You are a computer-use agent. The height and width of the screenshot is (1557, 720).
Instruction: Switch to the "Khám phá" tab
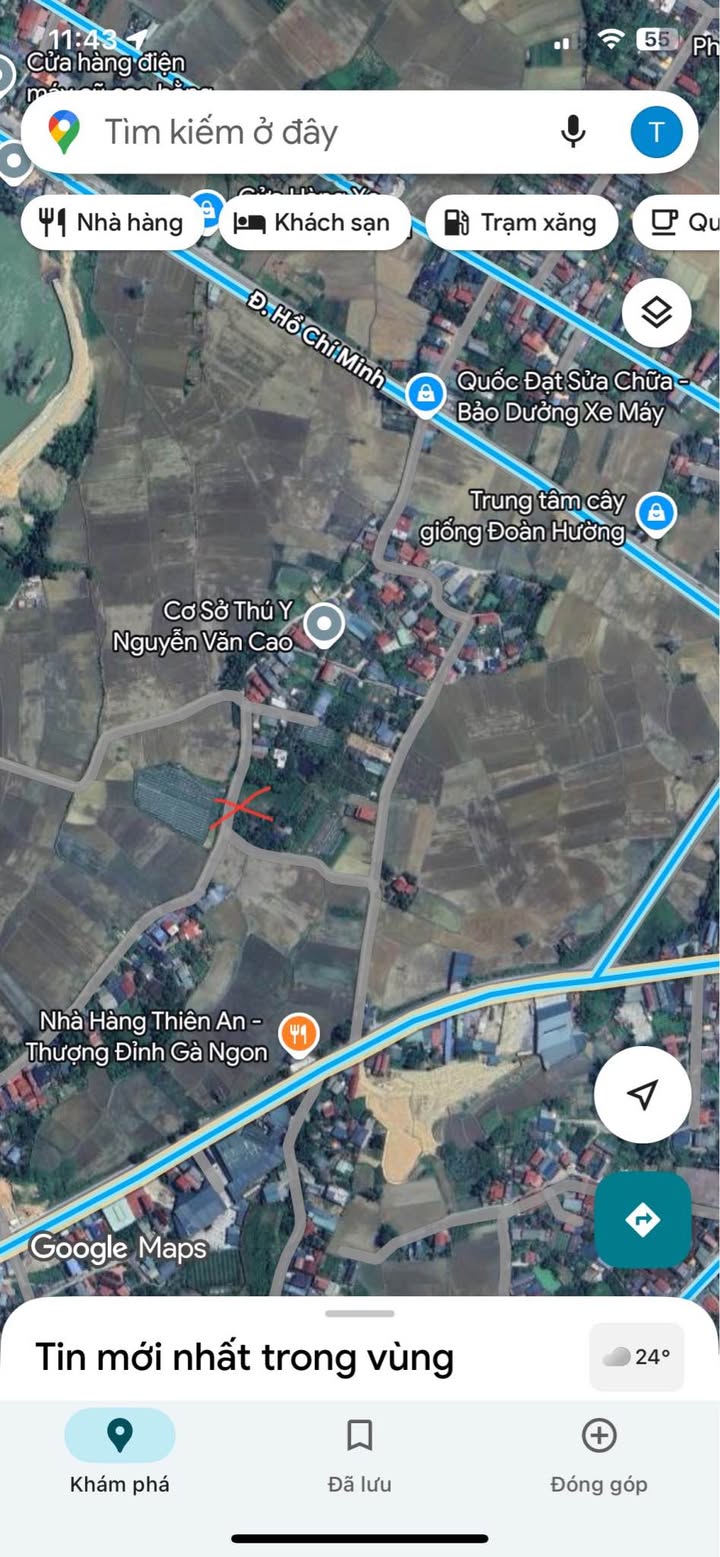tap(119, 1450)
